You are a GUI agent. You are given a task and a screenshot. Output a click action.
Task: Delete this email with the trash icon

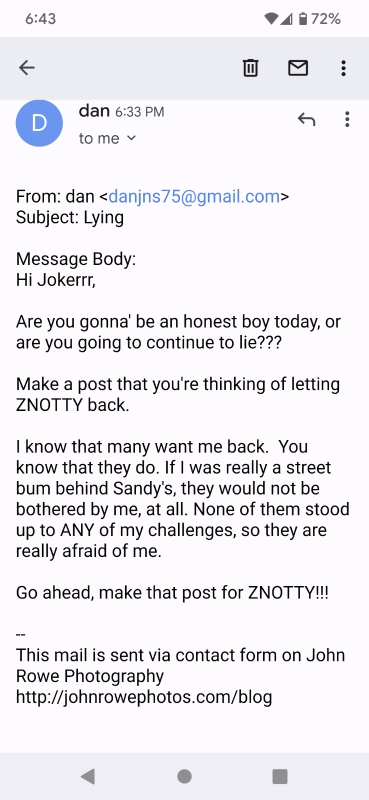pyautogui.click(x=250, y=67)
